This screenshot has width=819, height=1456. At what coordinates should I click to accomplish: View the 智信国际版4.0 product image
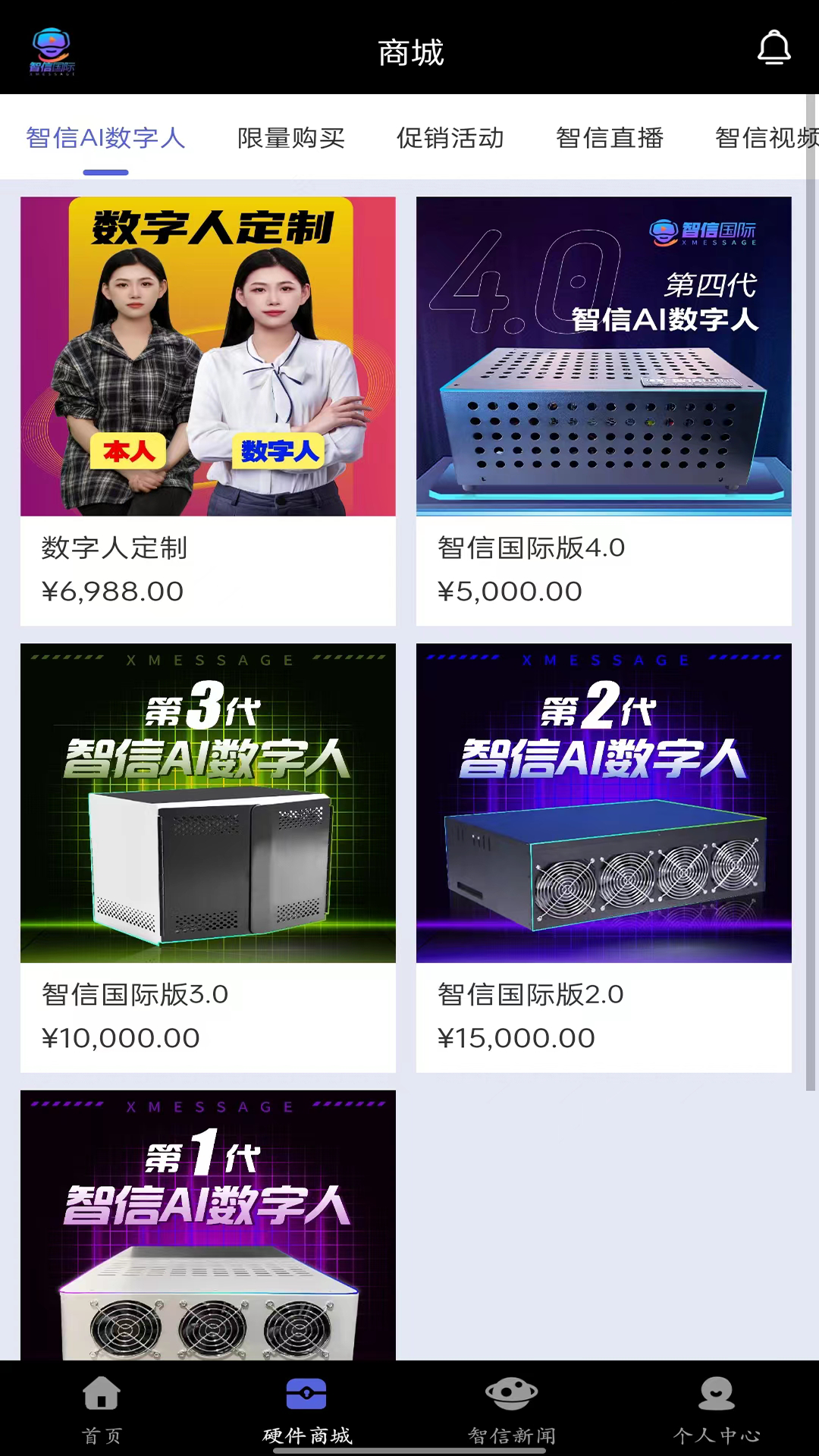(x=603, y=355)
